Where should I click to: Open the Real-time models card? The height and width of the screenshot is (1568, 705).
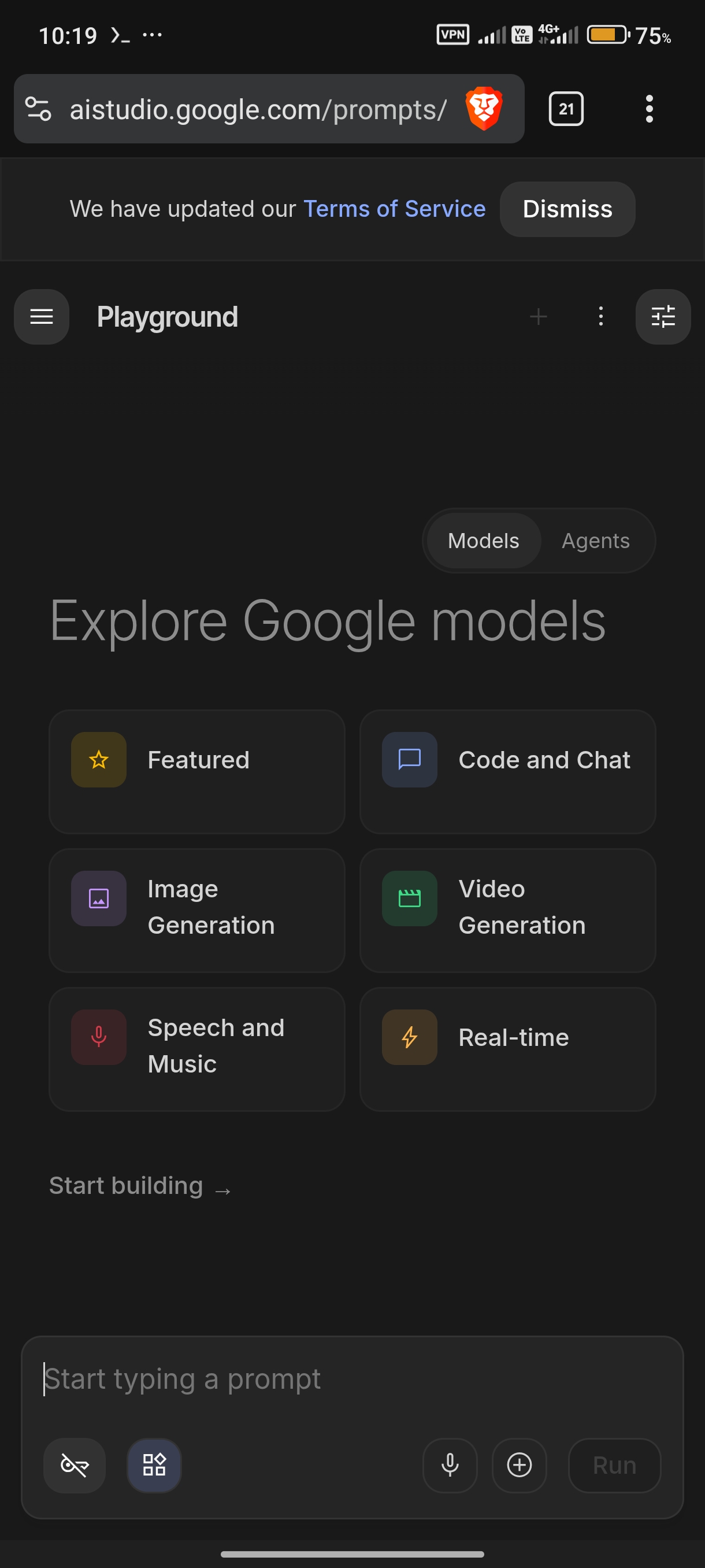[507, 1049]
